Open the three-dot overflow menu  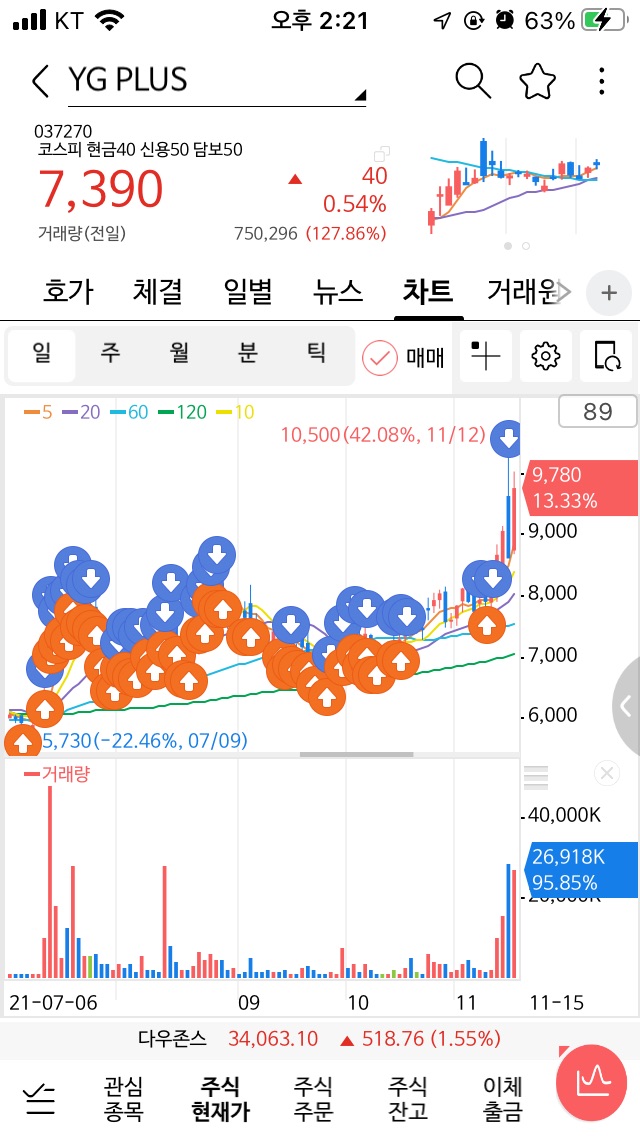pyautogui.click(x=601, y=80)
